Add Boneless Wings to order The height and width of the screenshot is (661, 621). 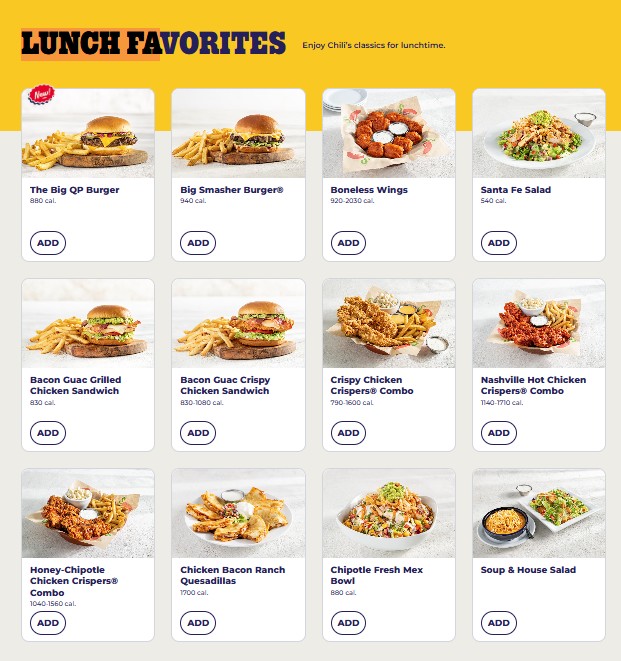[348, 243]
